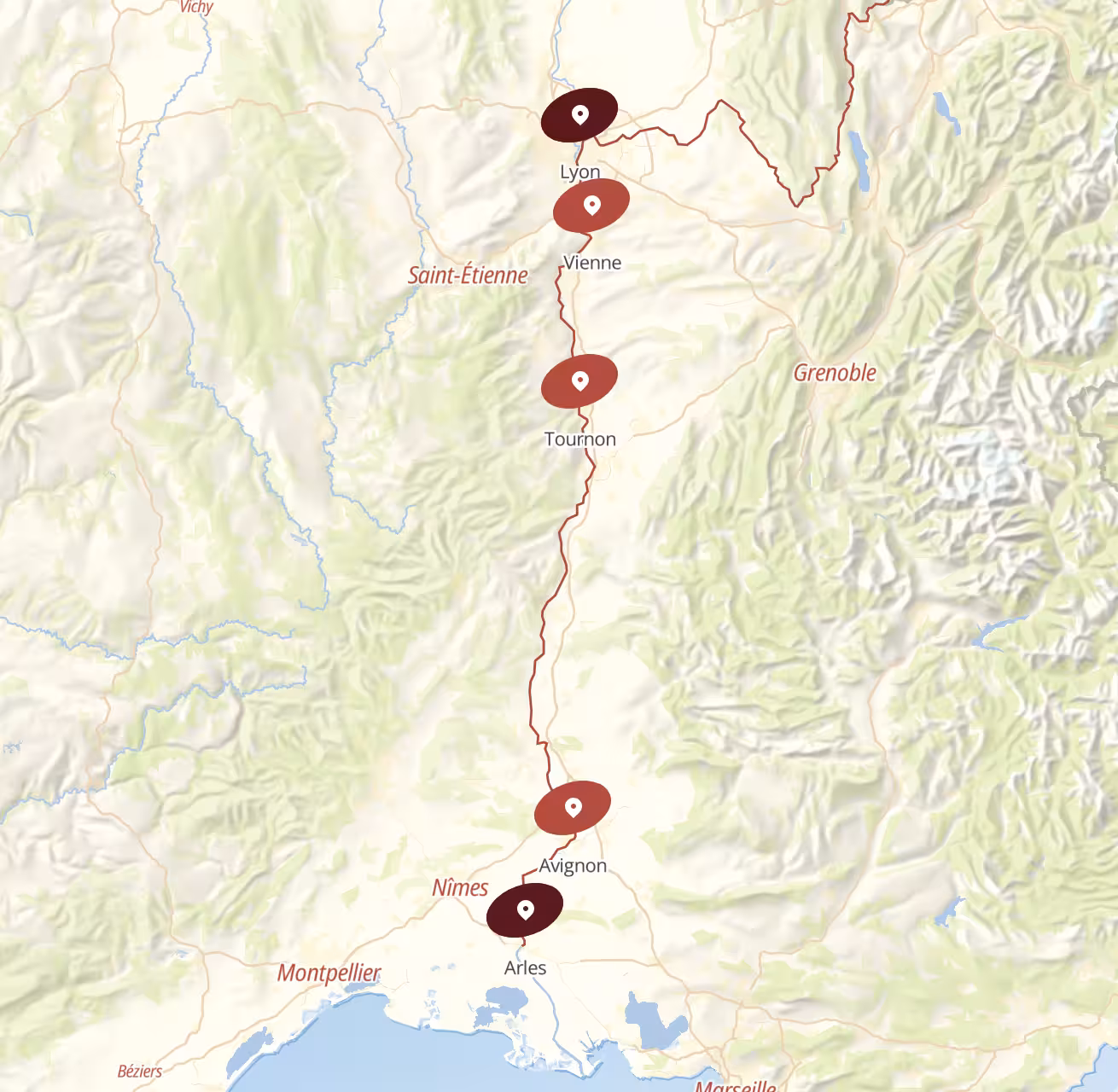Tap the Avignon map pin
This screenshot has height=1092, width=1118.
[x=573, y=807]
